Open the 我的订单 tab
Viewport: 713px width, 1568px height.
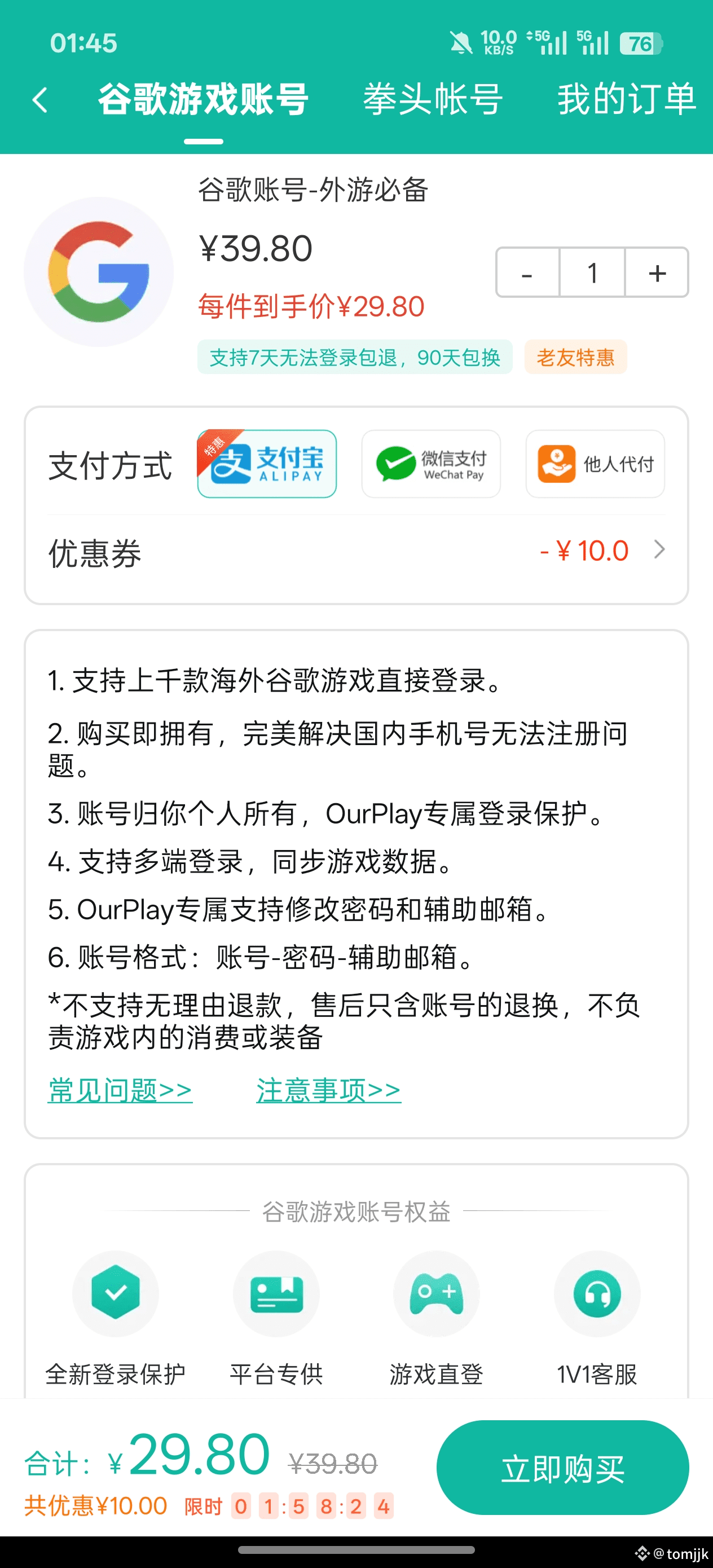(626, 100)
